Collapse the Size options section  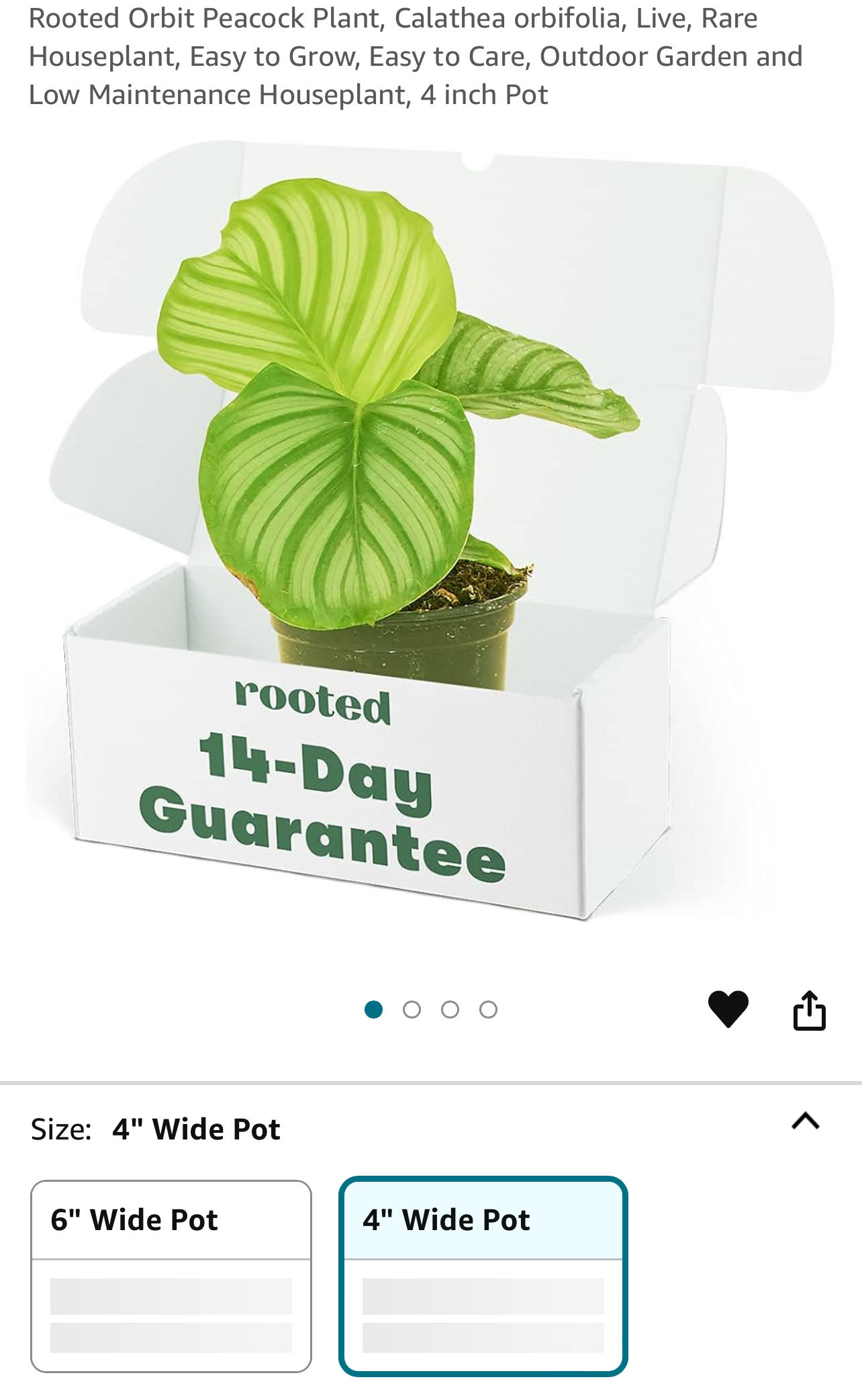805,1121
